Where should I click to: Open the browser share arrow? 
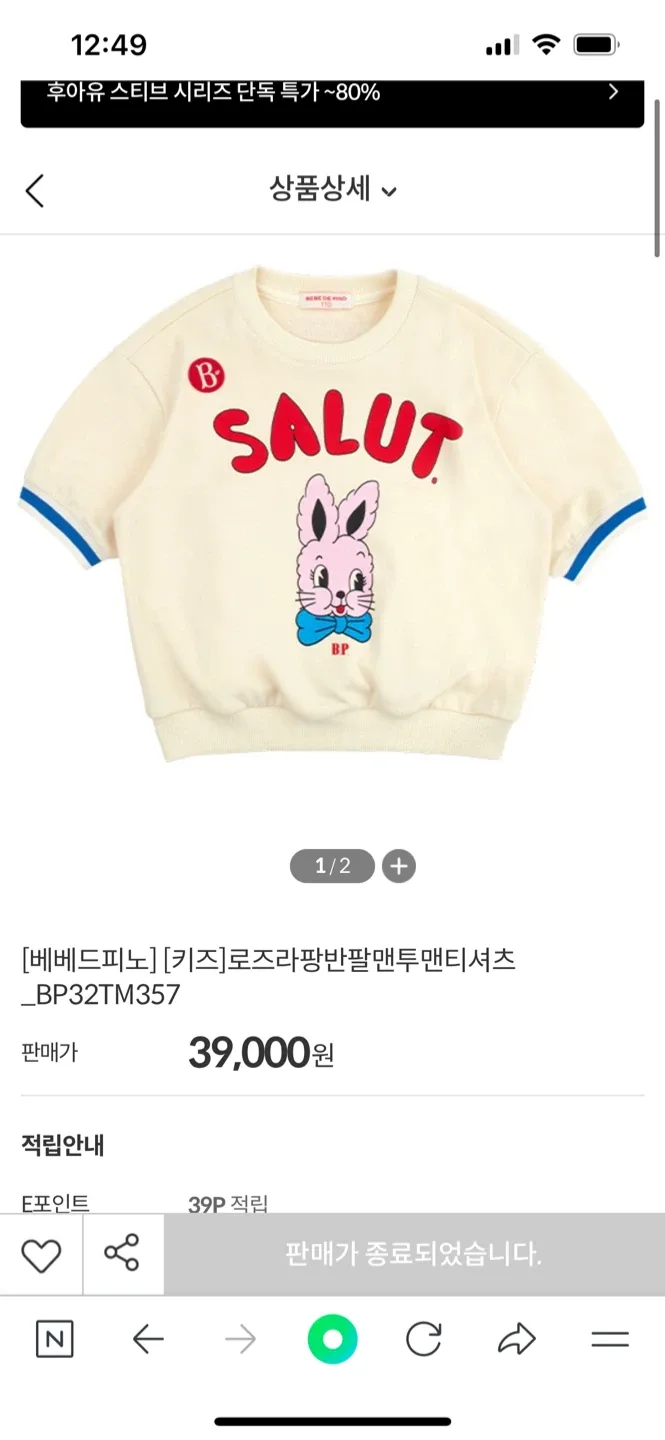517,1340
